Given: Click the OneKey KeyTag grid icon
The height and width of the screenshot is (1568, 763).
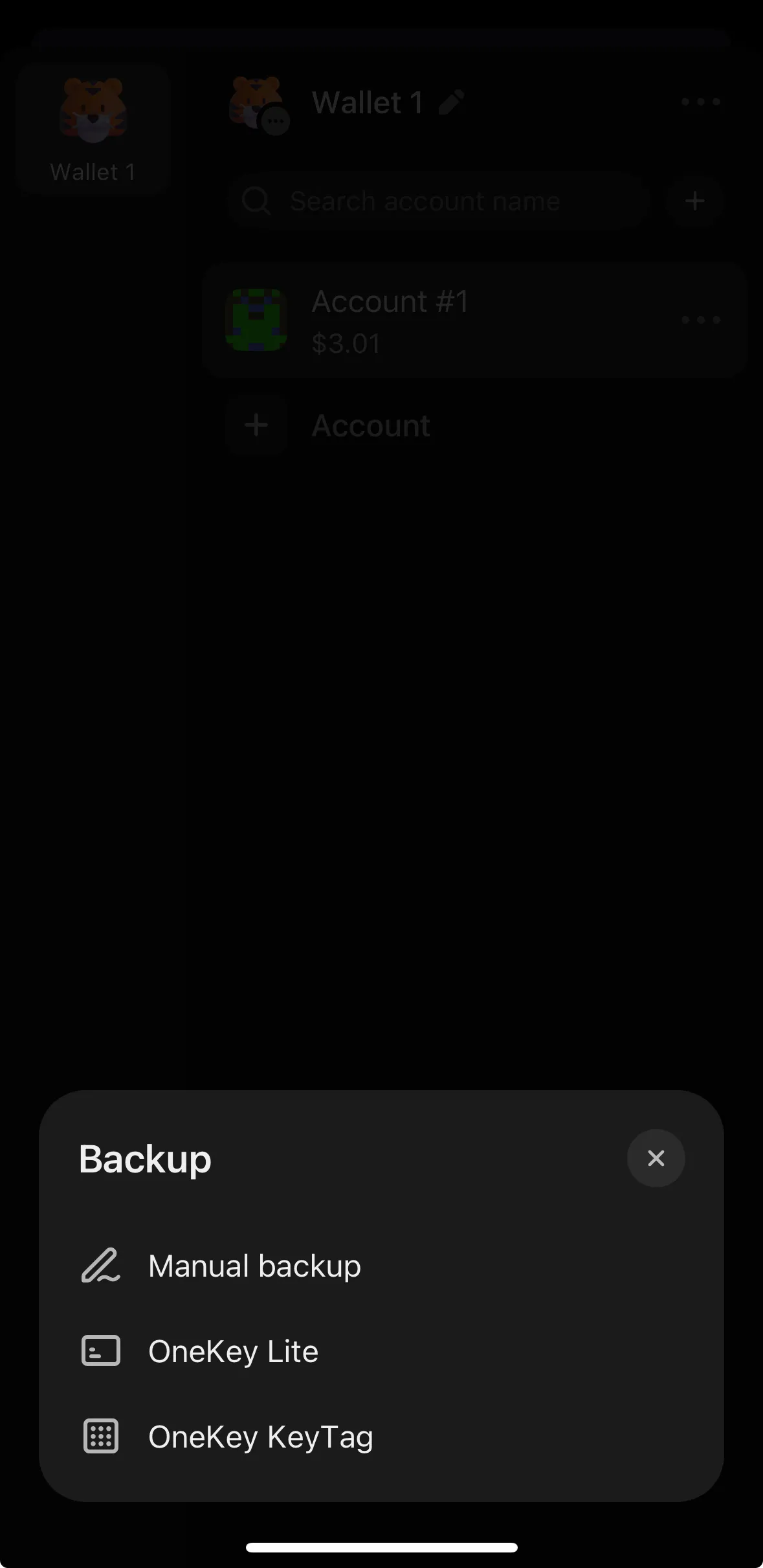Looking at the screenshot, I should (100, 1436).
